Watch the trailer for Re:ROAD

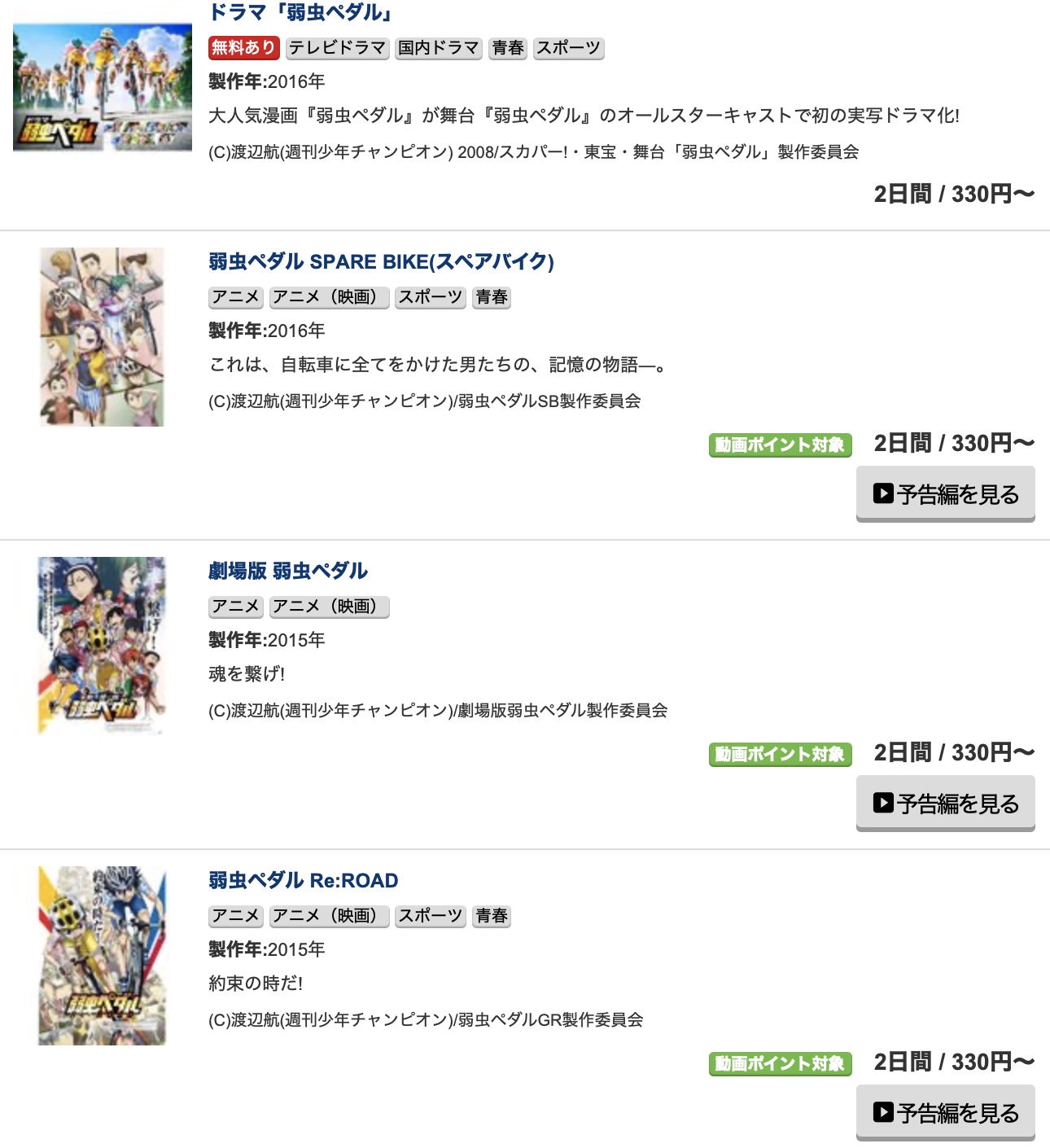coord(945,1113)
